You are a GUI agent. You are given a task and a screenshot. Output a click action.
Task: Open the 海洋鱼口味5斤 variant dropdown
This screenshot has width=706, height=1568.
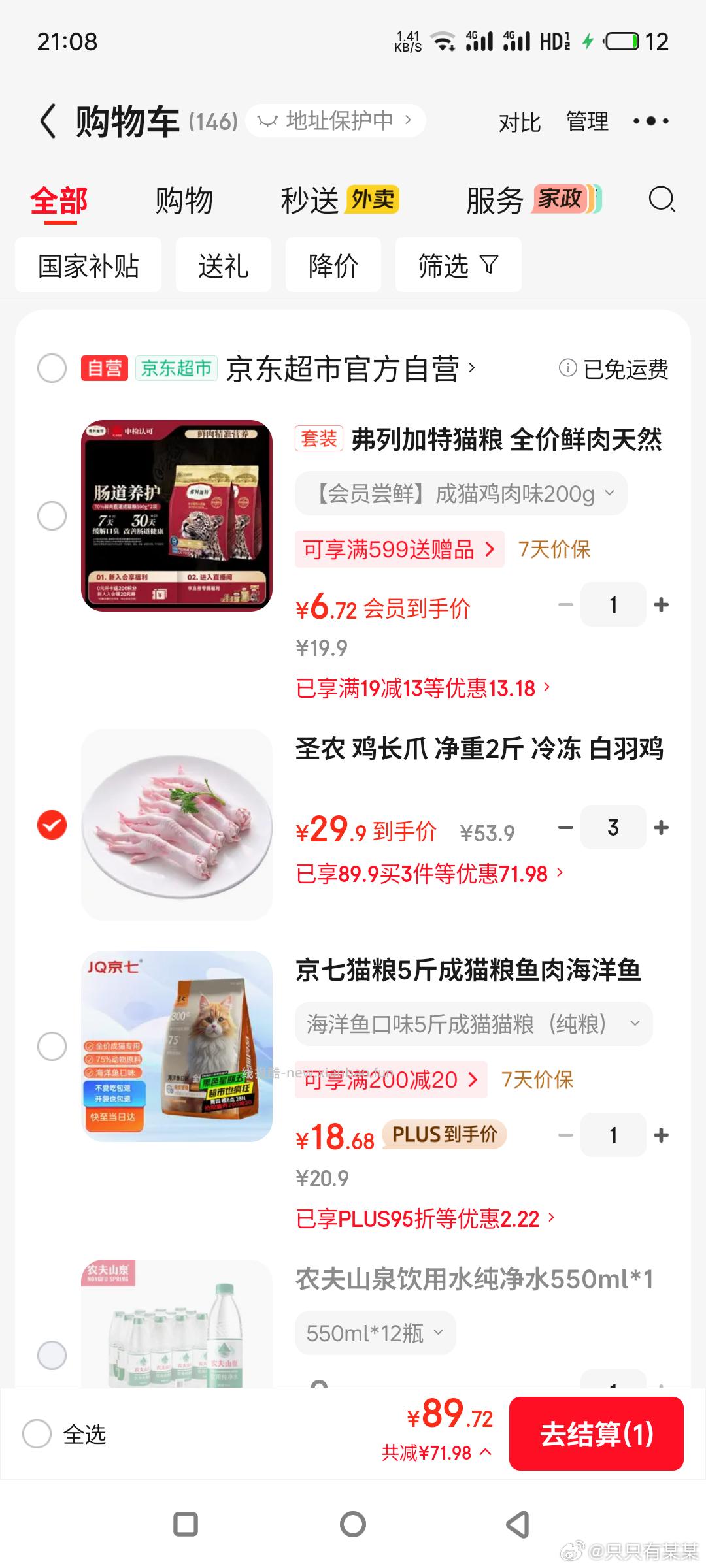coord(470,1024)
